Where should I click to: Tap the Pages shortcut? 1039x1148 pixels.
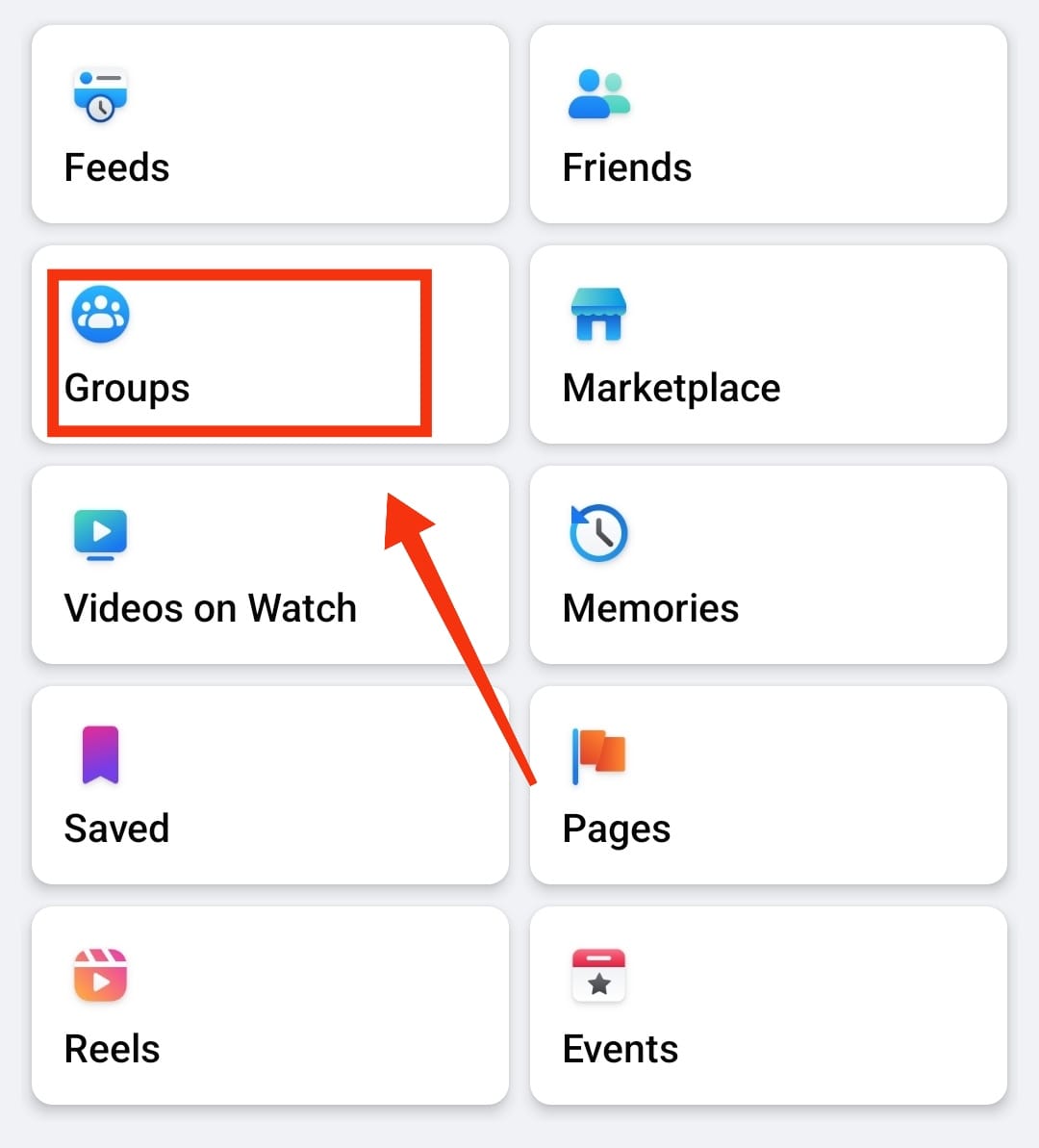pyautogui.click(x=768, y=785)
